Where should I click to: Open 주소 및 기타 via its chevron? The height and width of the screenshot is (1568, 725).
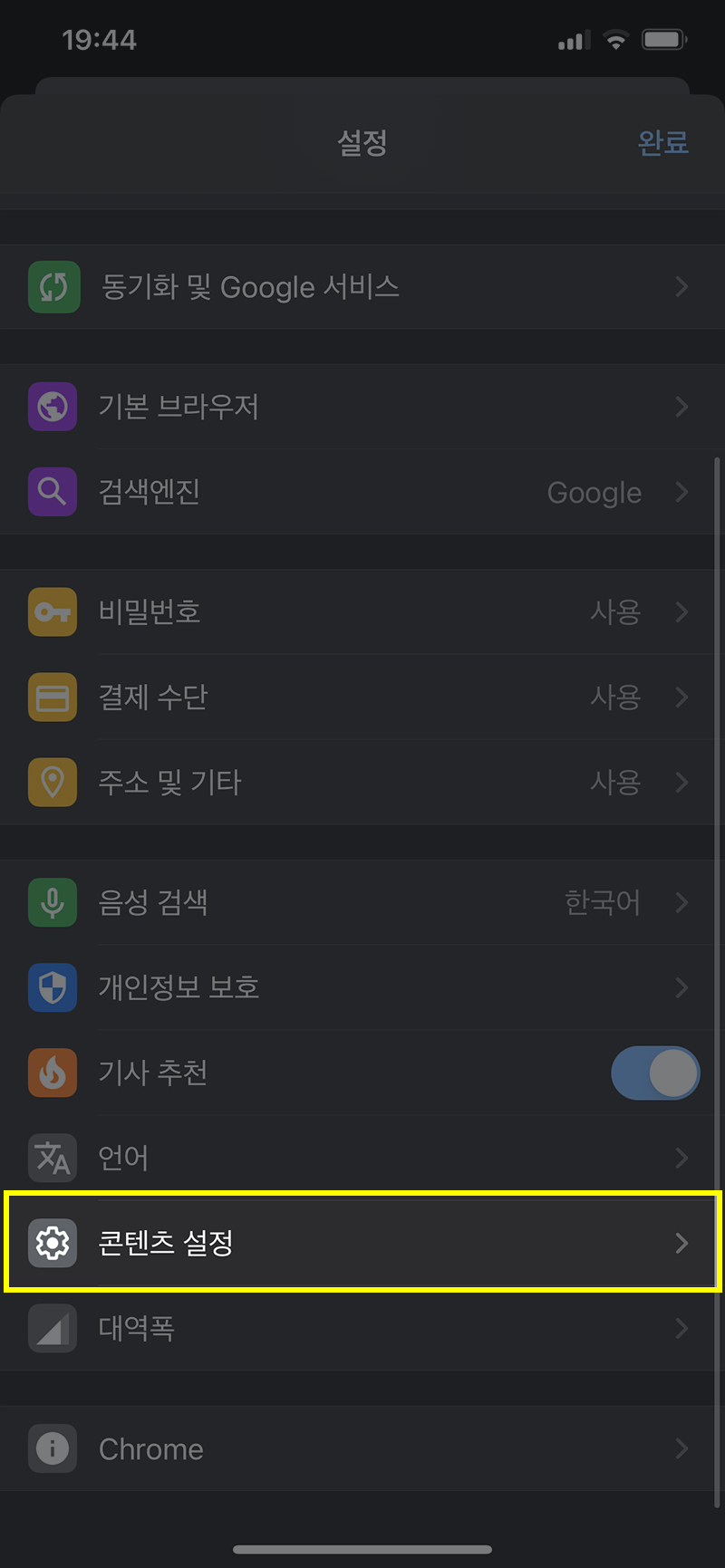tap(681, 782)
